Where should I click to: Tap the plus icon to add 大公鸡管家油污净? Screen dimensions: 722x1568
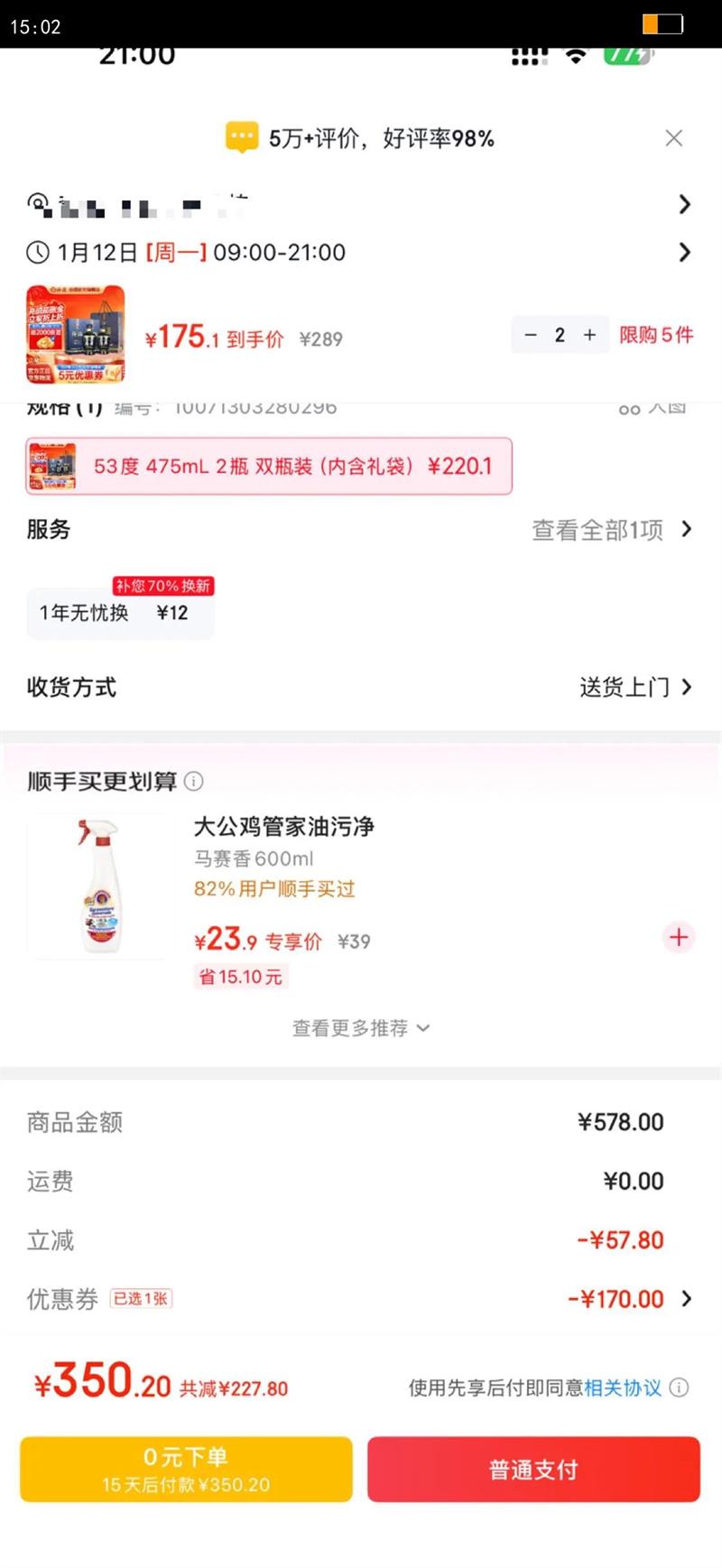coord(678,938)
